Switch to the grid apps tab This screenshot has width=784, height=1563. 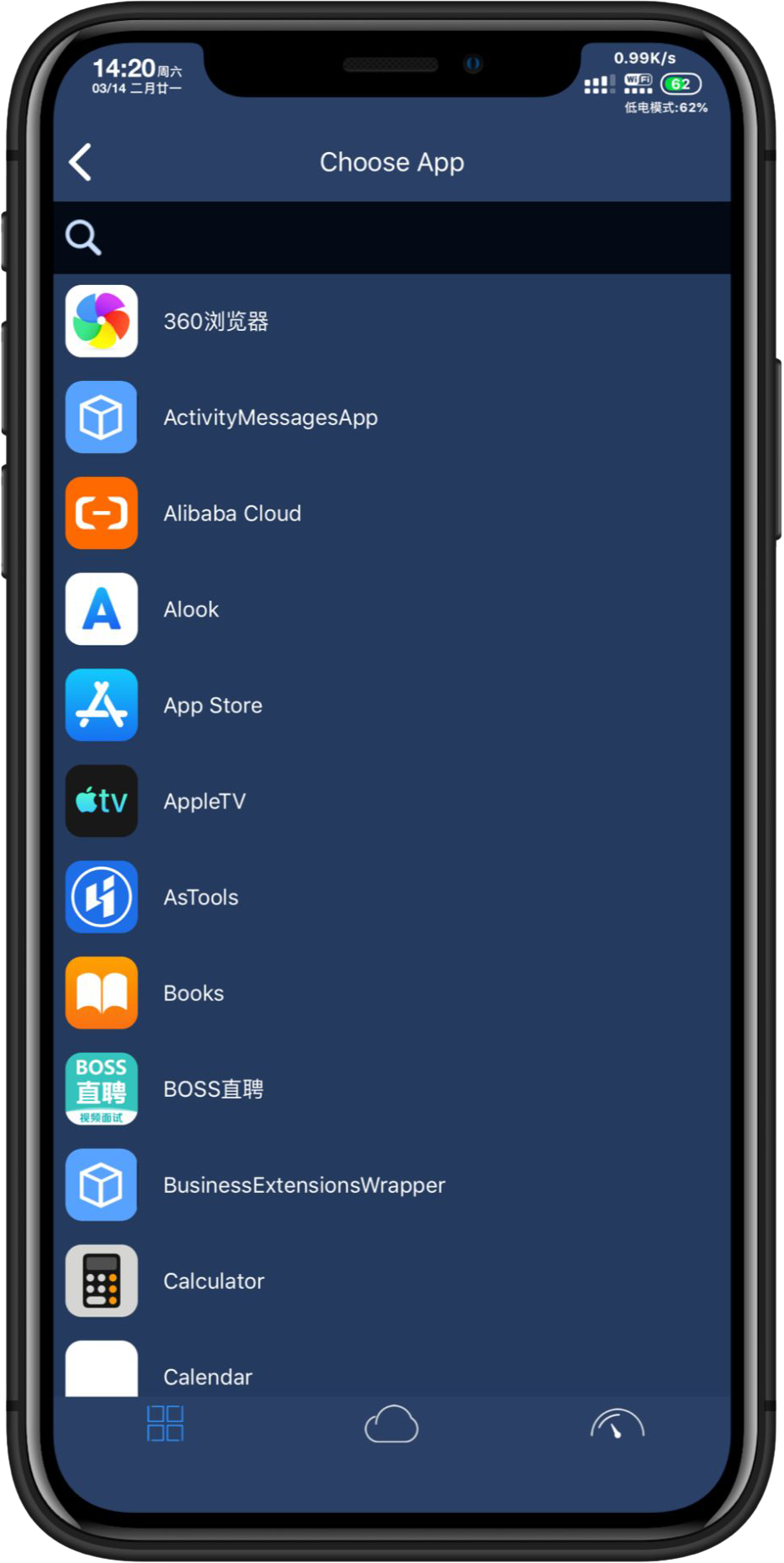(165, 1423)
